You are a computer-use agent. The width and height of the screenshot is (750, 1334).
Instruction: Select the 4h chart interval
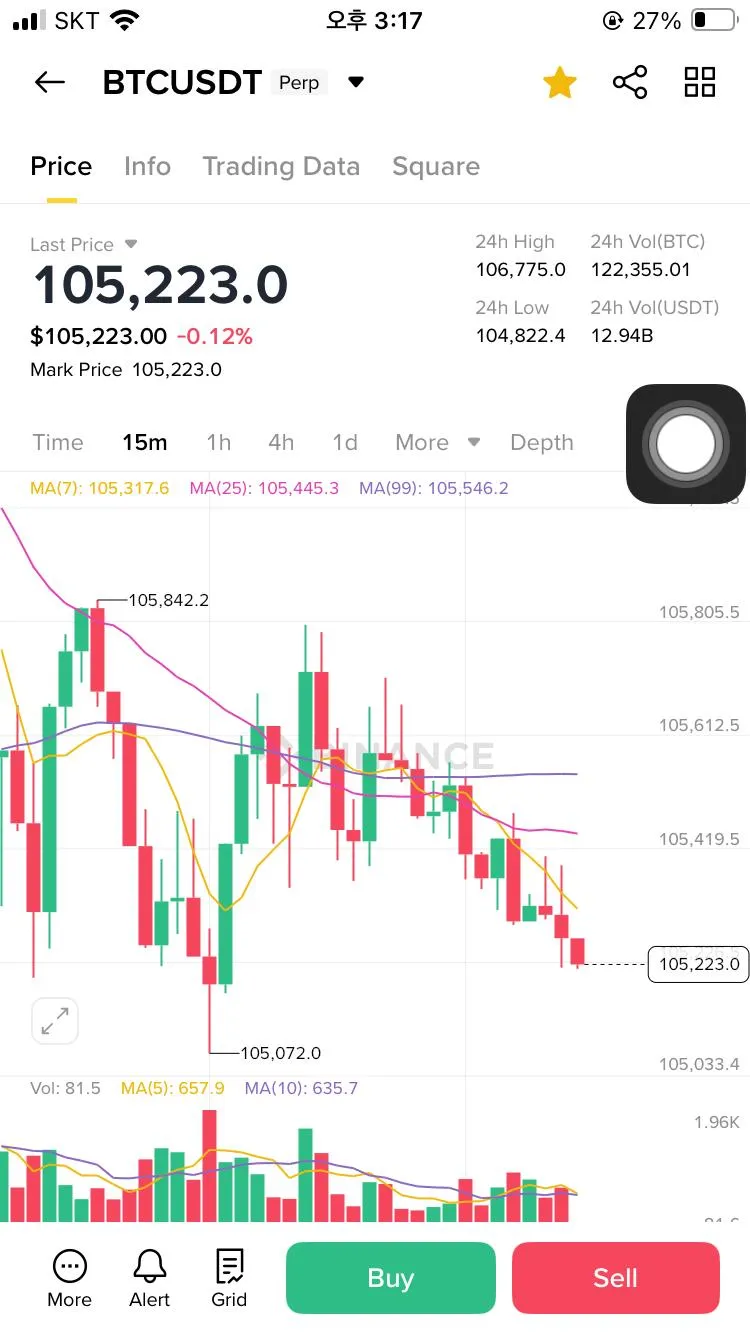click(281, 442)
